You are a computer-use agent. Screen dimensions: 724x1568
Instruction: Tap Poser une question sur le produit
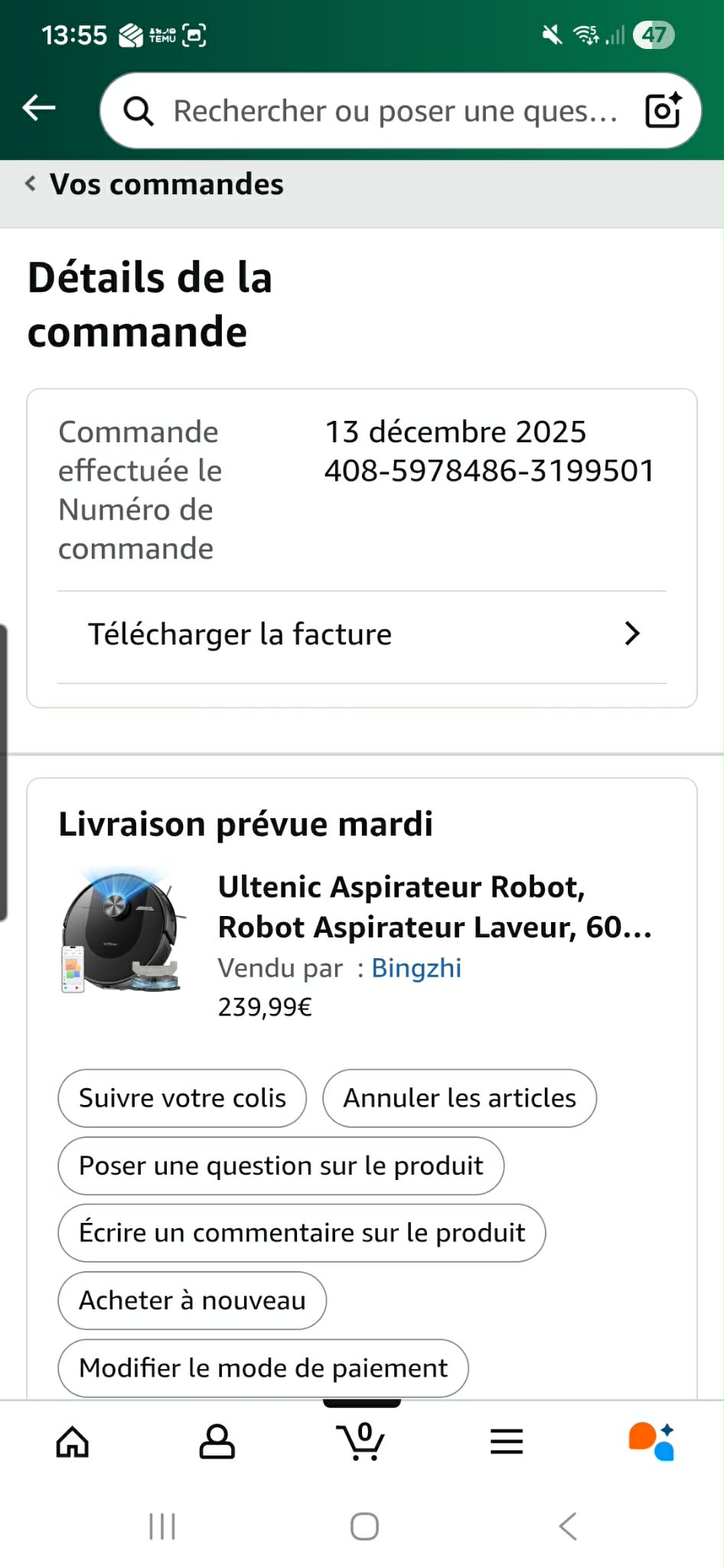[x=281, y=1165]
